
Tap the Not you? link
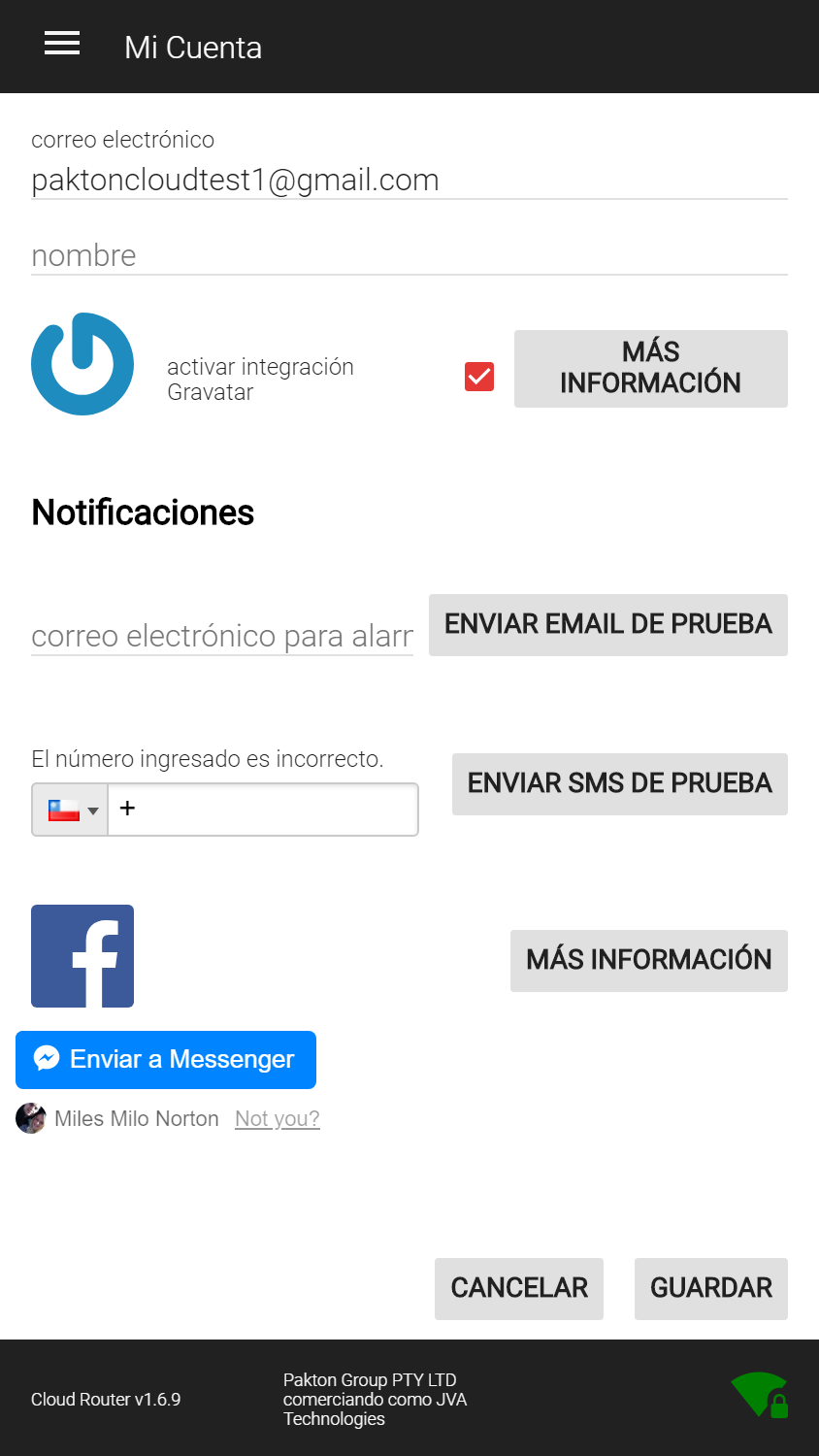pos(278,1119)
